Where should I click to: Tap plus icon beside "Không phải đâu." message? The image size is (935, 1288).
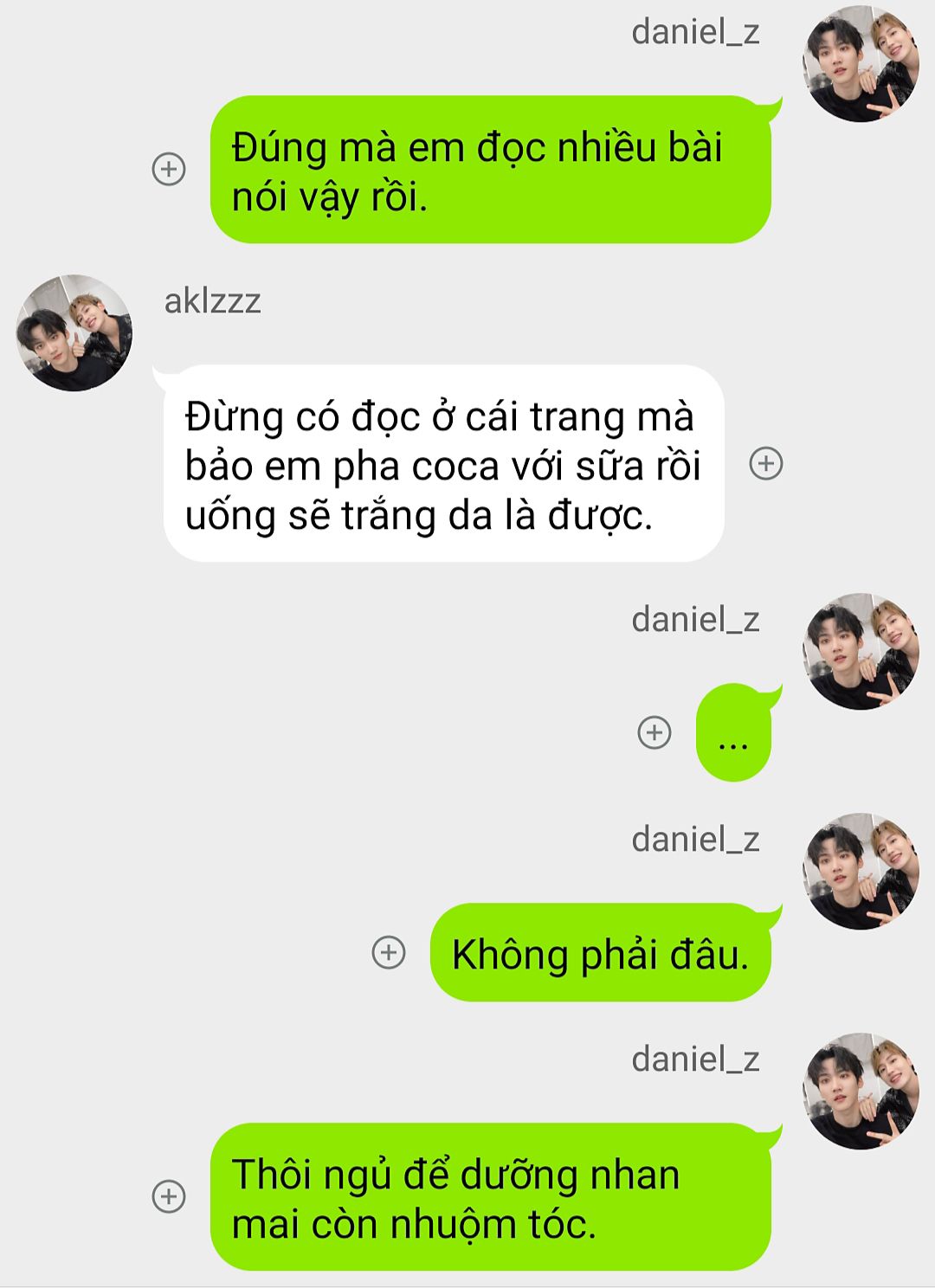coord(389,952)
